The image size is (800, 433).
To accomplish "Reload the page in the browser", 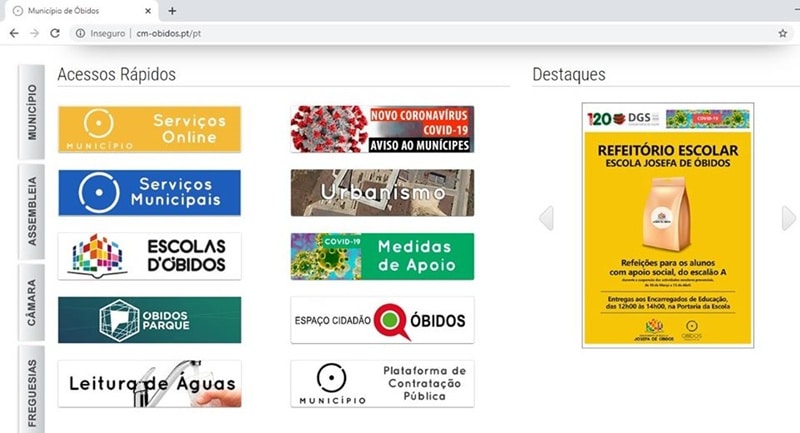I will [55, 33].
